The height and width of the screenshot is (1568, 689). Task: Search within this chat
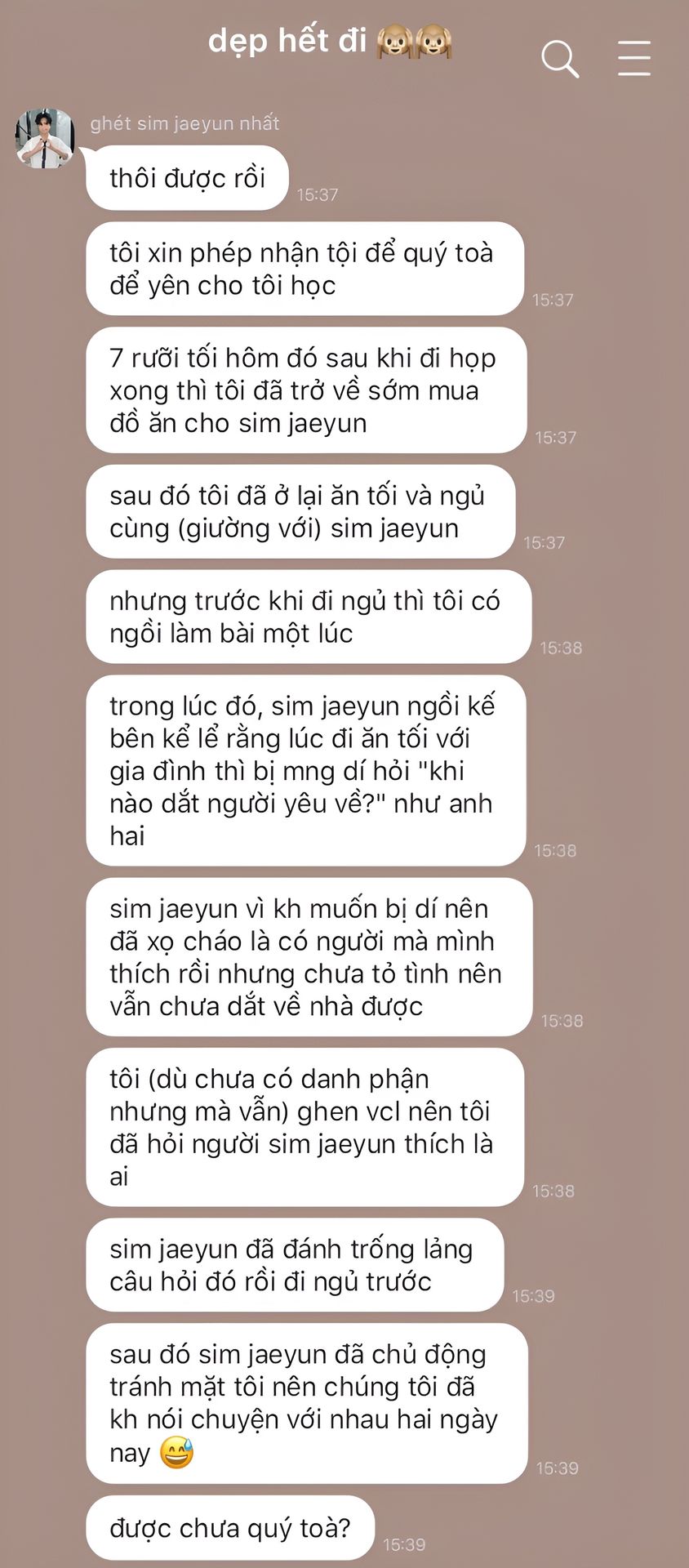coord(559,59)
